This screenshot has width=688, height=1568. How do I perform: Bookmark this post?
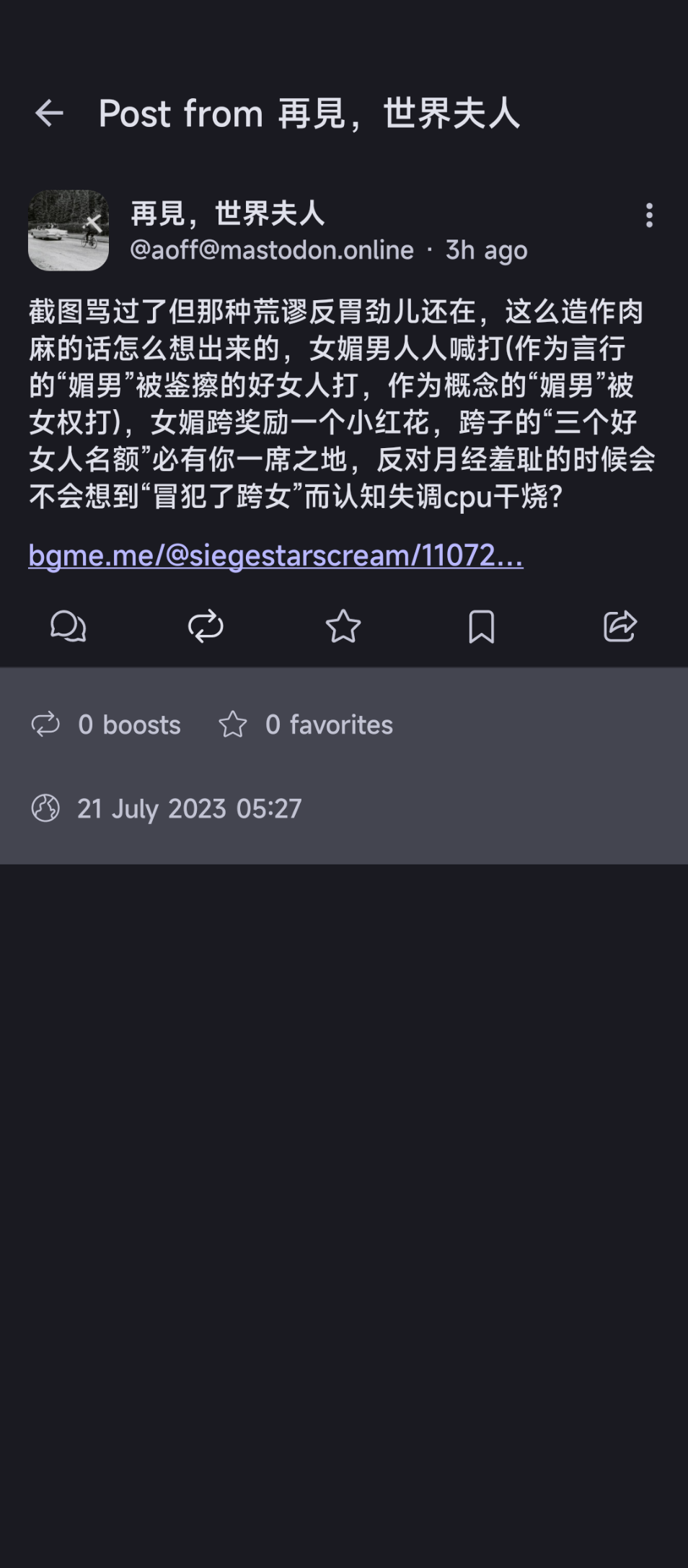(481, 626)
